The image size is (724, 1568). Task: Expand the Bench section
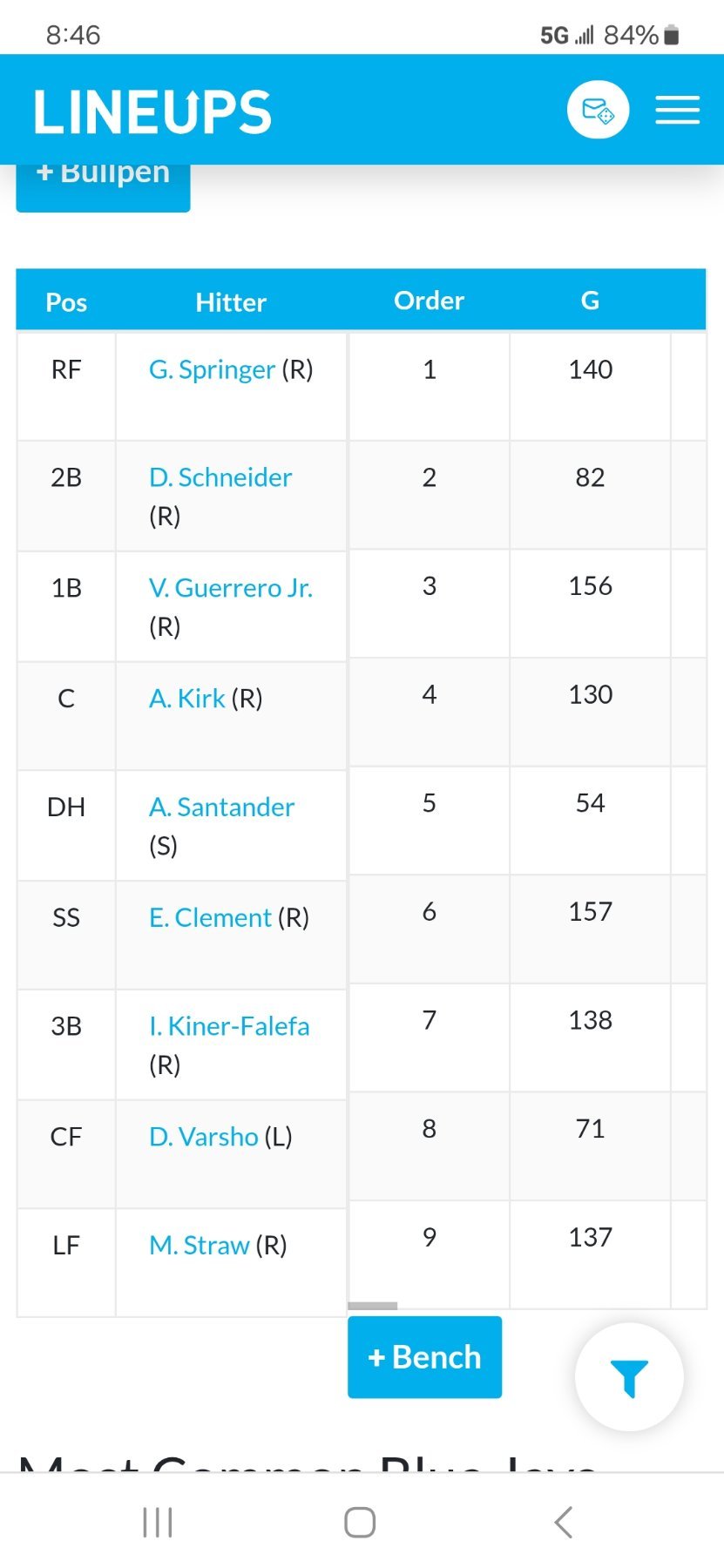[424, 1357]
